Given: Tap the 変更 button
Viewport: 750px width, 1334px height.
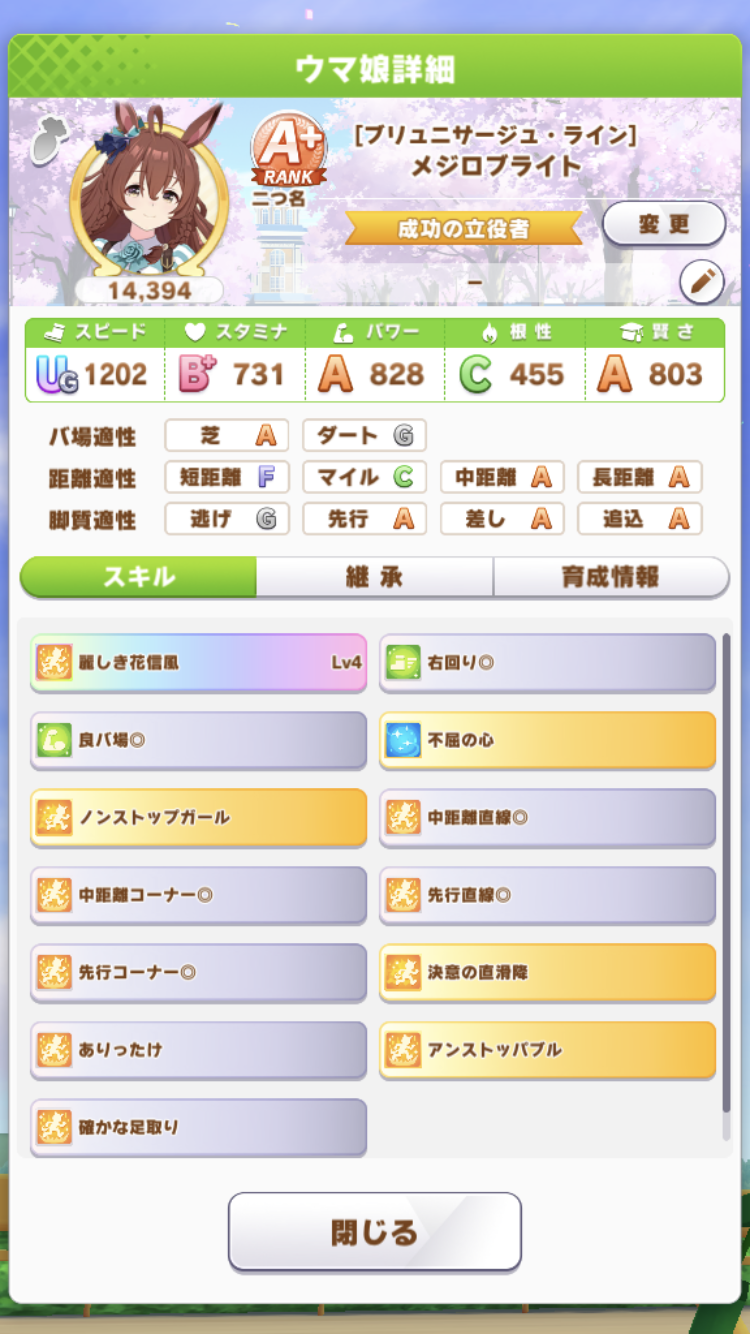Looking at the screenshot, I should click(664, 224).
